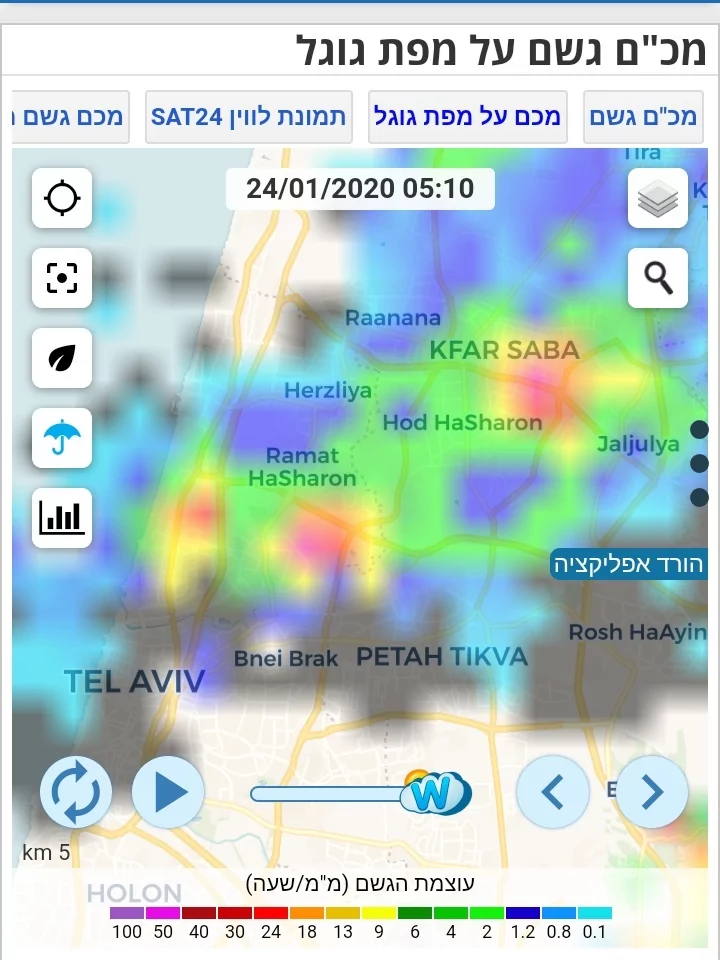Tap the focus frame map icon
The height and width of the screenshot is (960, 720).
click(x=62, y=278)
